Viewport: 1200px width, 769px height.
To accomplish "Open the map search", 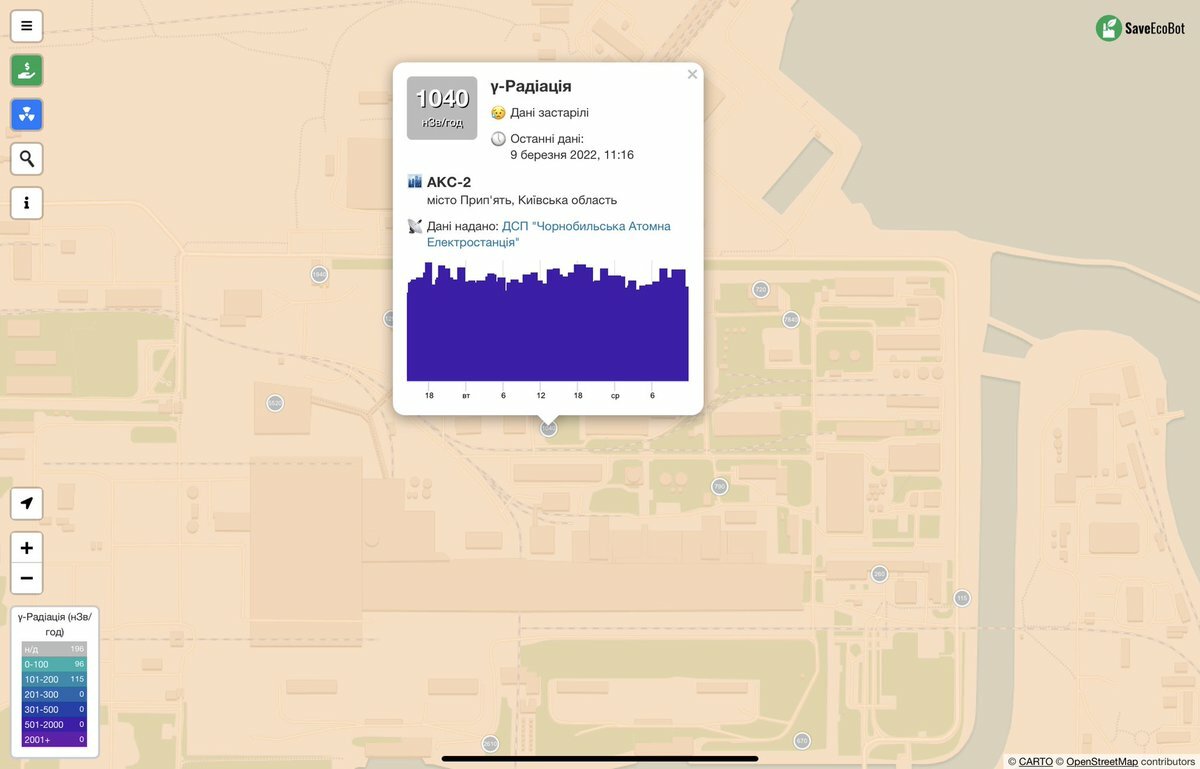I will click(x=26, y=159).
